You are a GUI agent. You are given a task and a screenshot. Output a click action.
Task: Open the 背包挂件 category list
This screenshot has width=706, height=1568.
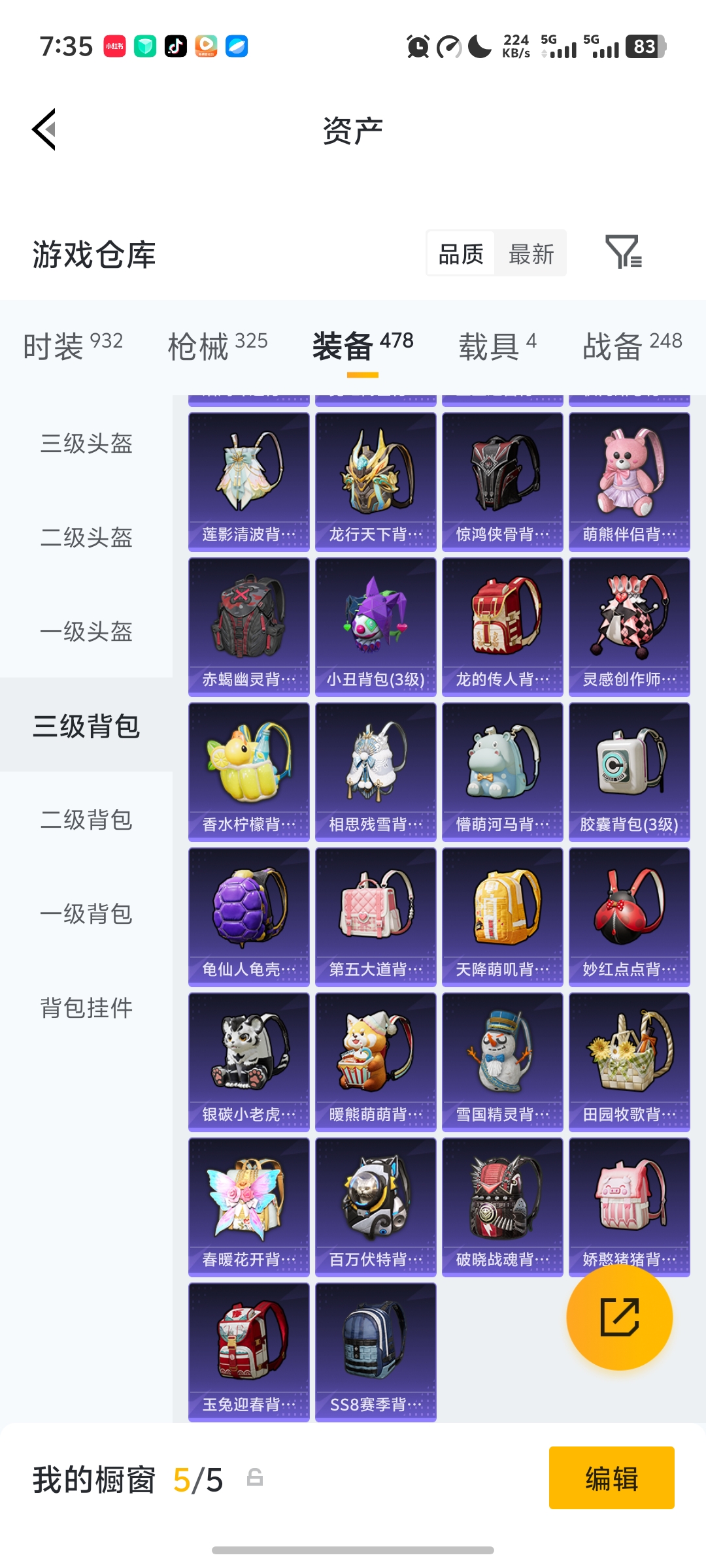[86, 1009]
